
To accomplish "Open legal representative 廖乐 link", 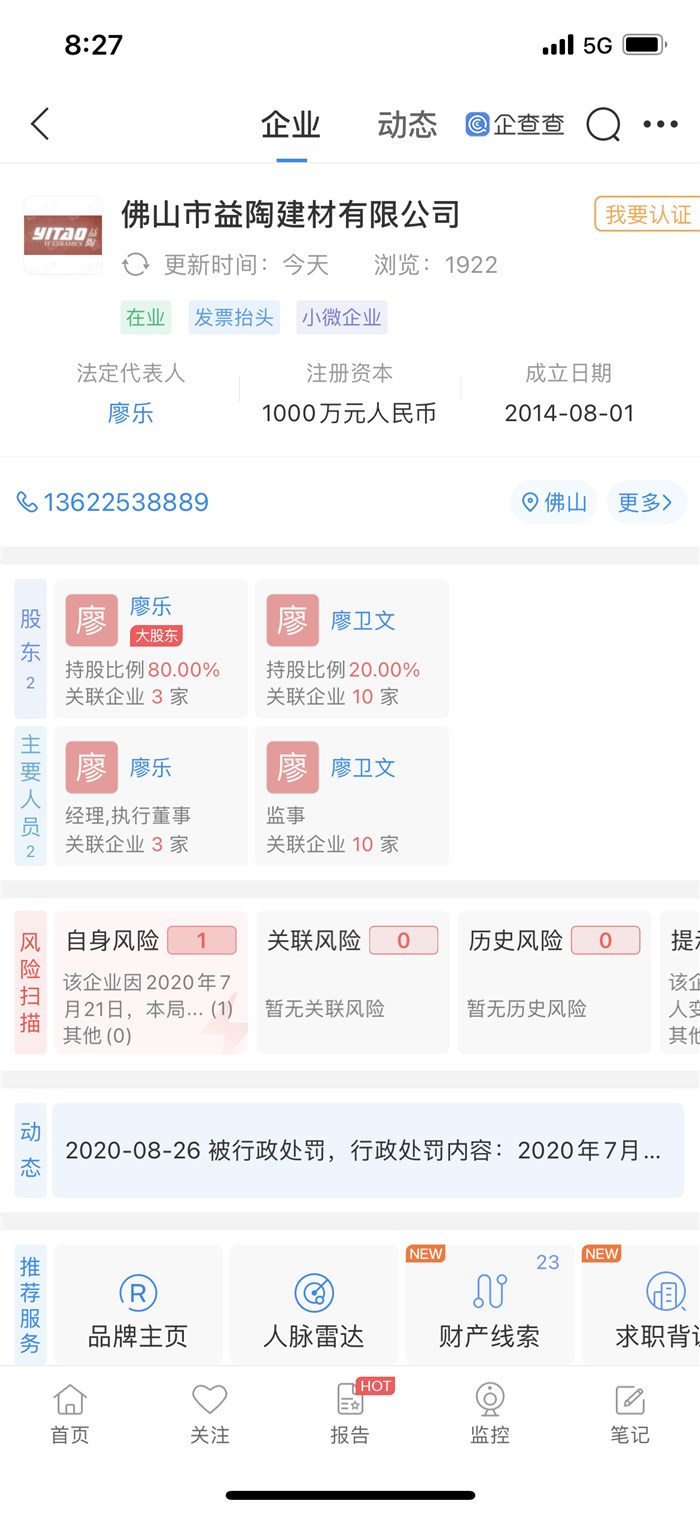I will tap(131, 413).
